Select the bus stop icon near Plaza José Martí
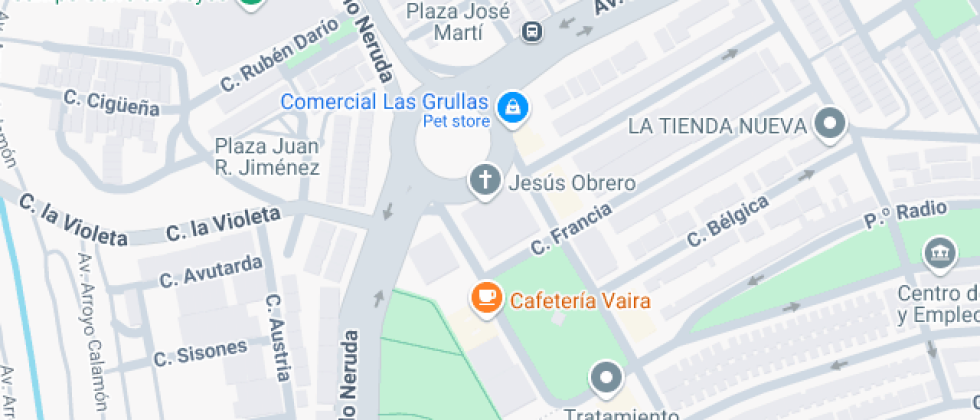980x420 pixels. click(x=533, y=32)
